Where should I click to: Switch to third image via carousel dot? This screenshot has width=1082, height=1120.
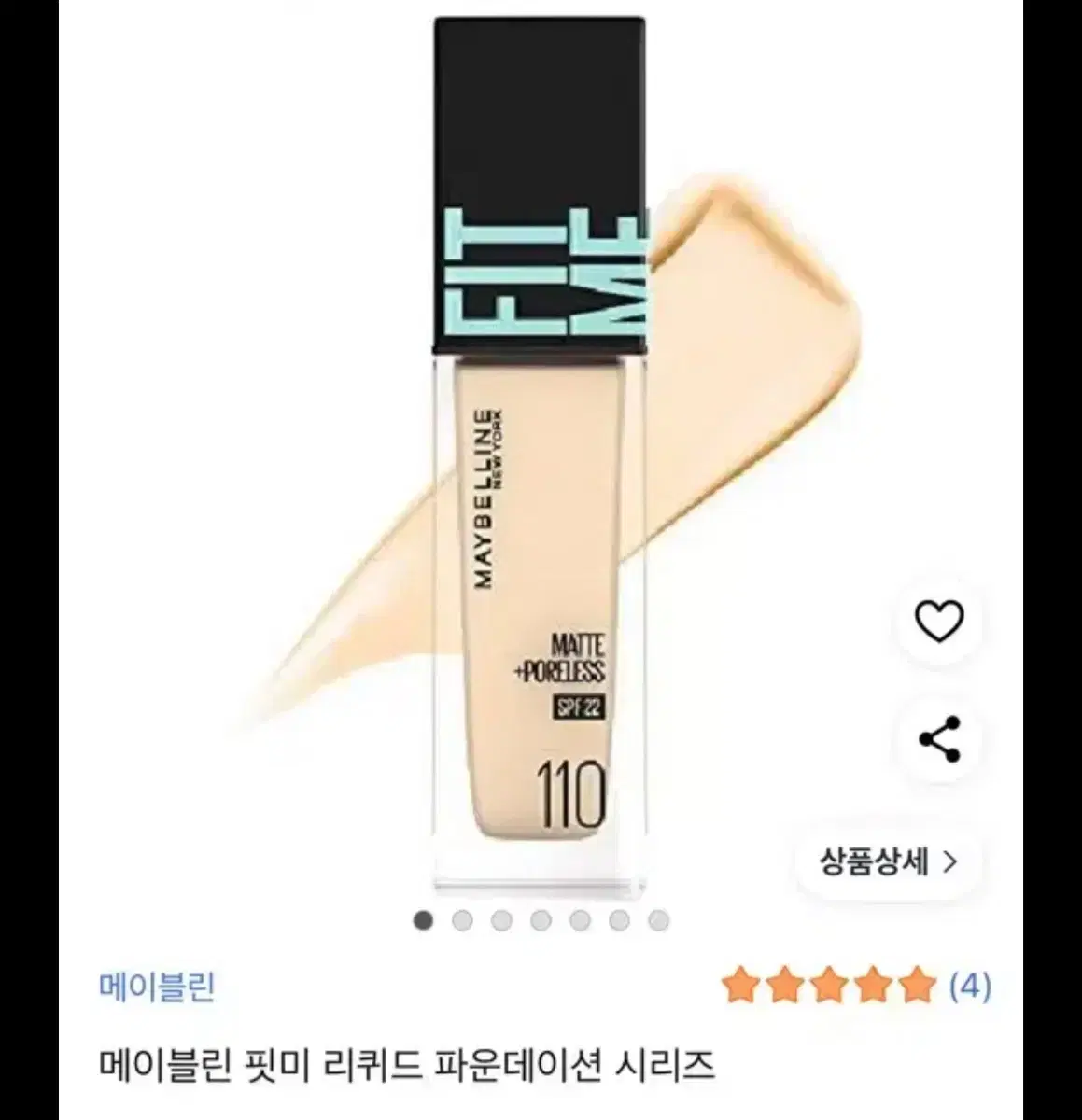pyautogui.click(x=501, y=921)
